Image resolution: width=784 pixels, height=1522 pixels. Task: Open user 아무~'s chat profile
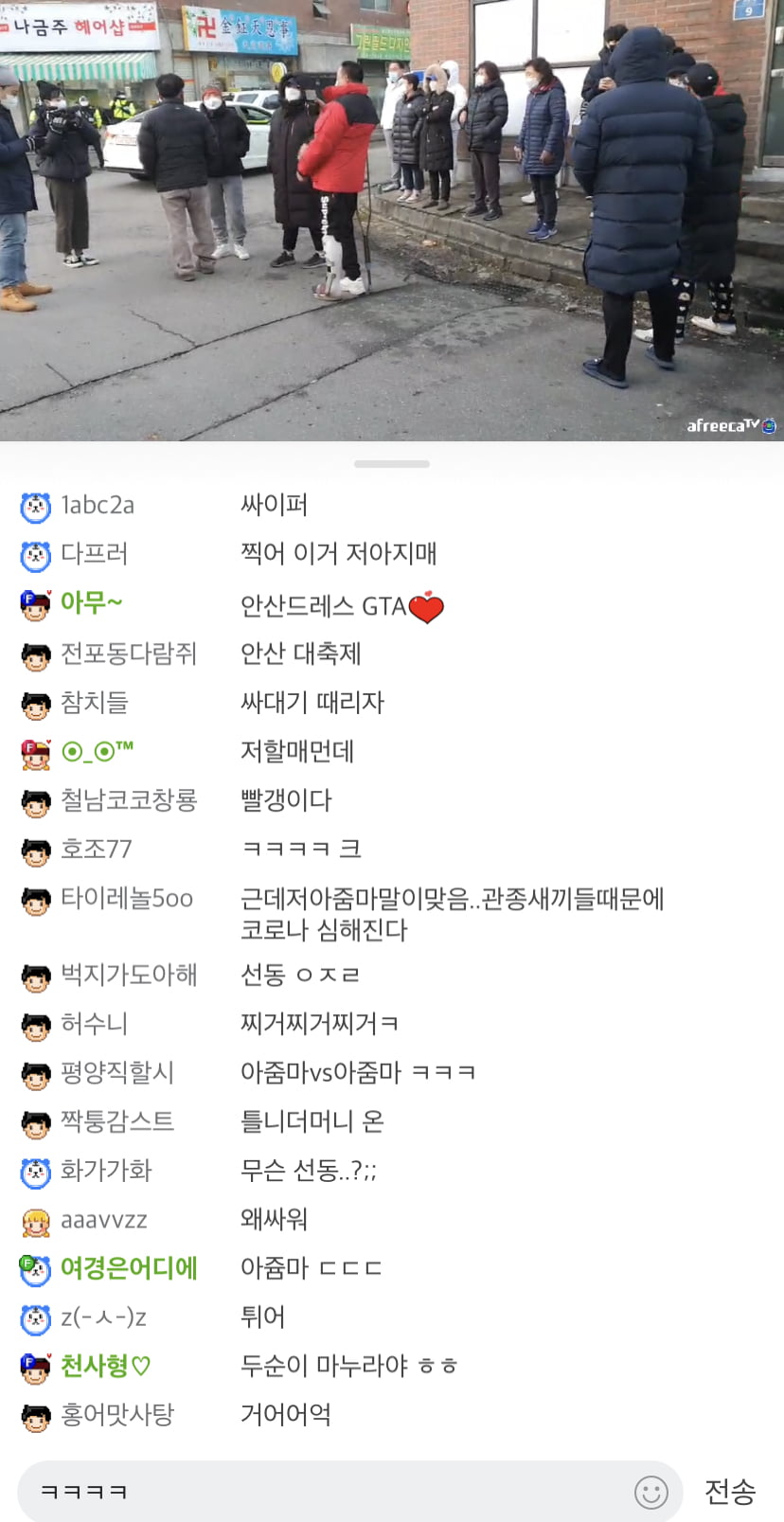[x=91, y=603]
